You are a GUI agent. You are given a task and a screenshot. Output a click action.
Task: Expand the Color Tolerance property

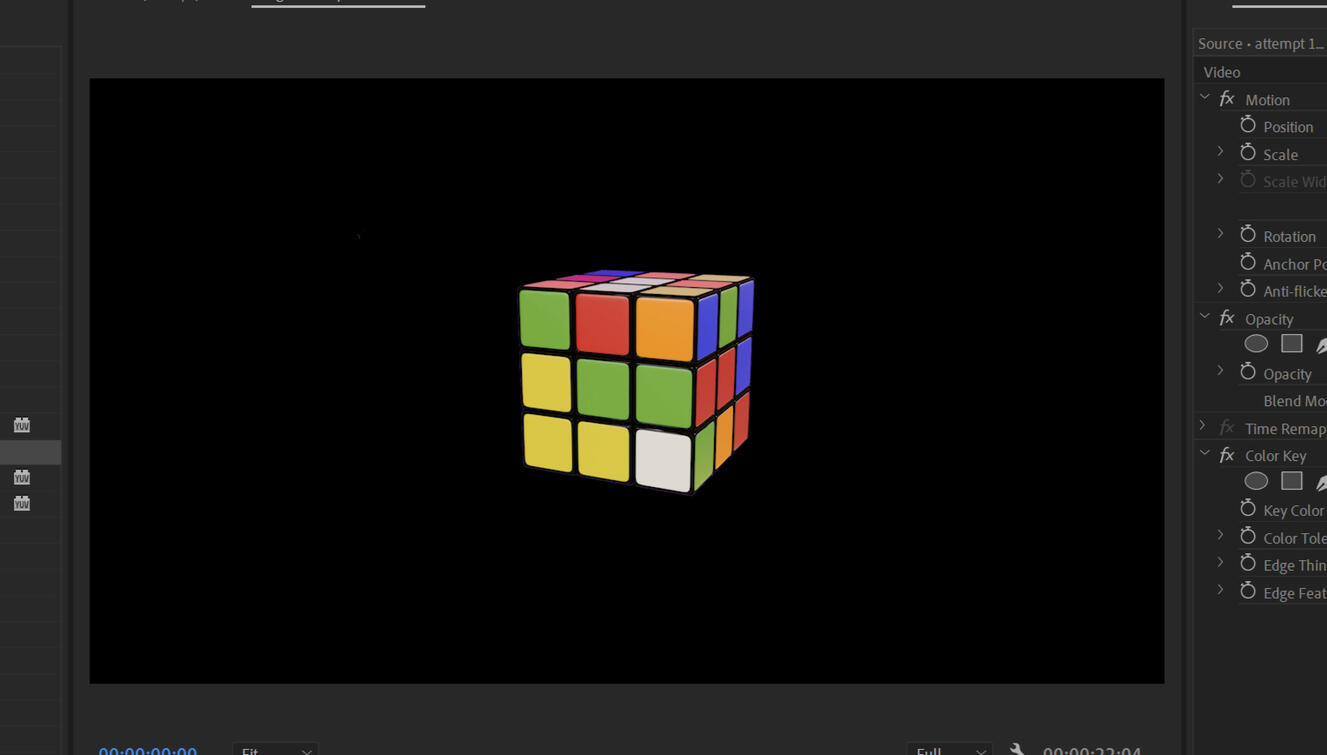click(x=1221, y=536)
